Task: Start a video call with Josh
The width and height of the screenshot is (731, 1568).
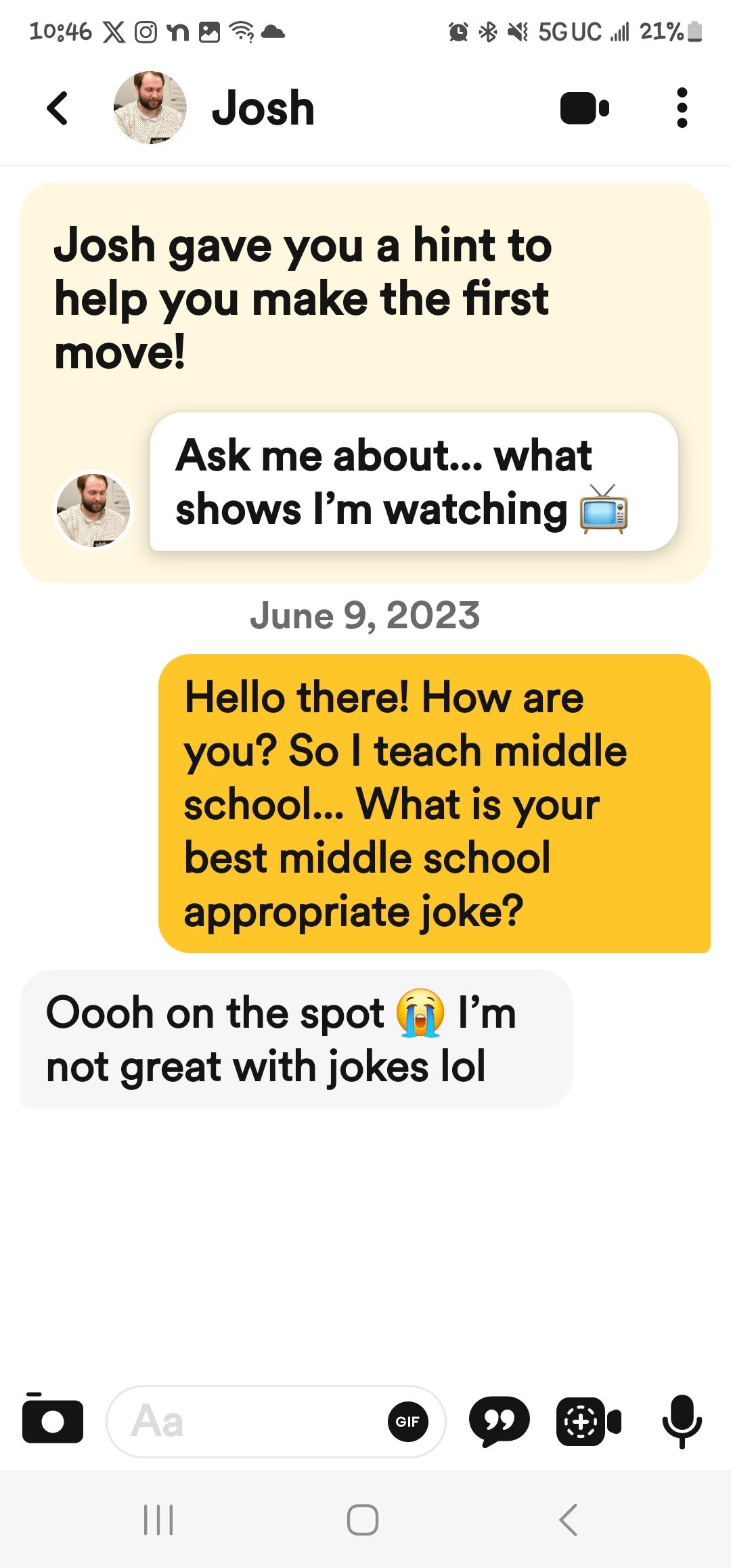Action: coord(584,108)
